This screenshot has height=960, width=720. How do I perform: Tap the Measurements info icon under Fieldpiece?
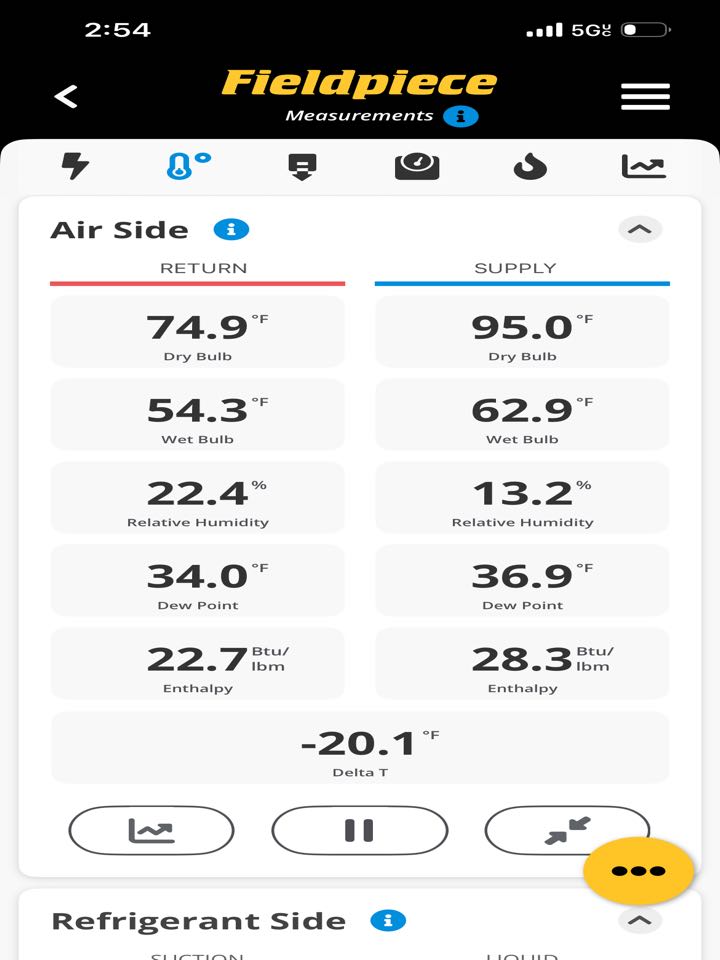459,115
